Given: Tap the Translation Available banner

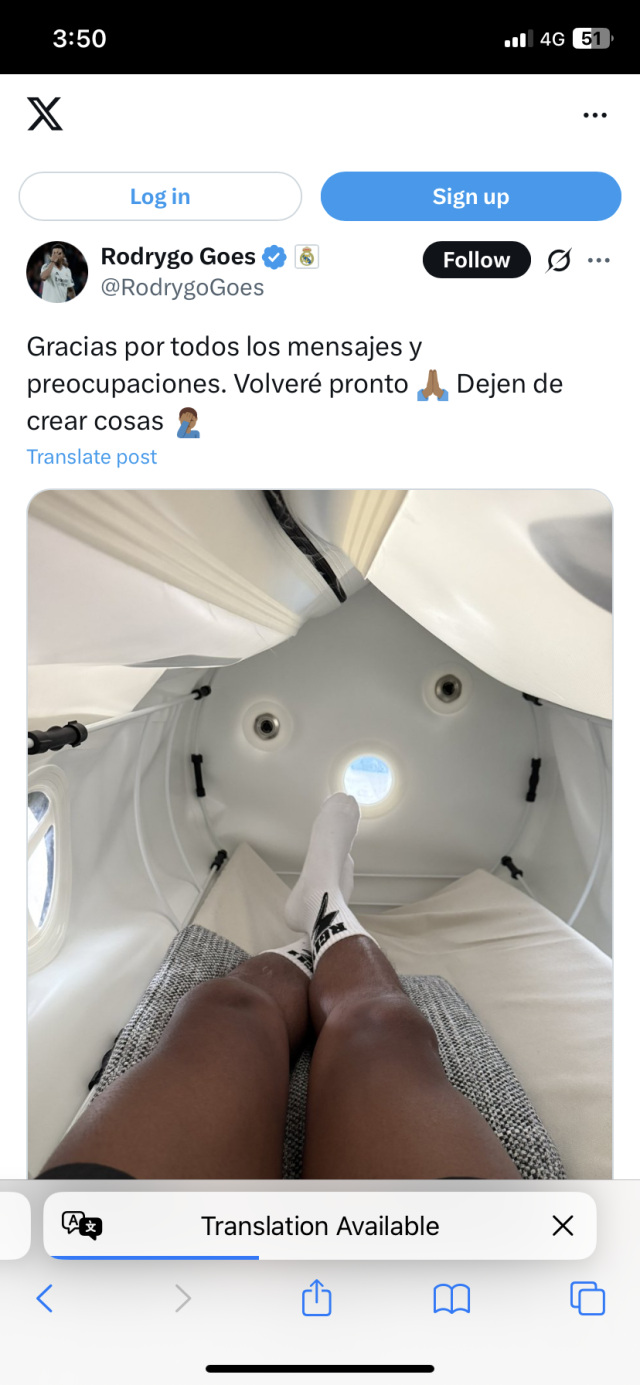Looking at the screenshot, I should [320, 1226].
